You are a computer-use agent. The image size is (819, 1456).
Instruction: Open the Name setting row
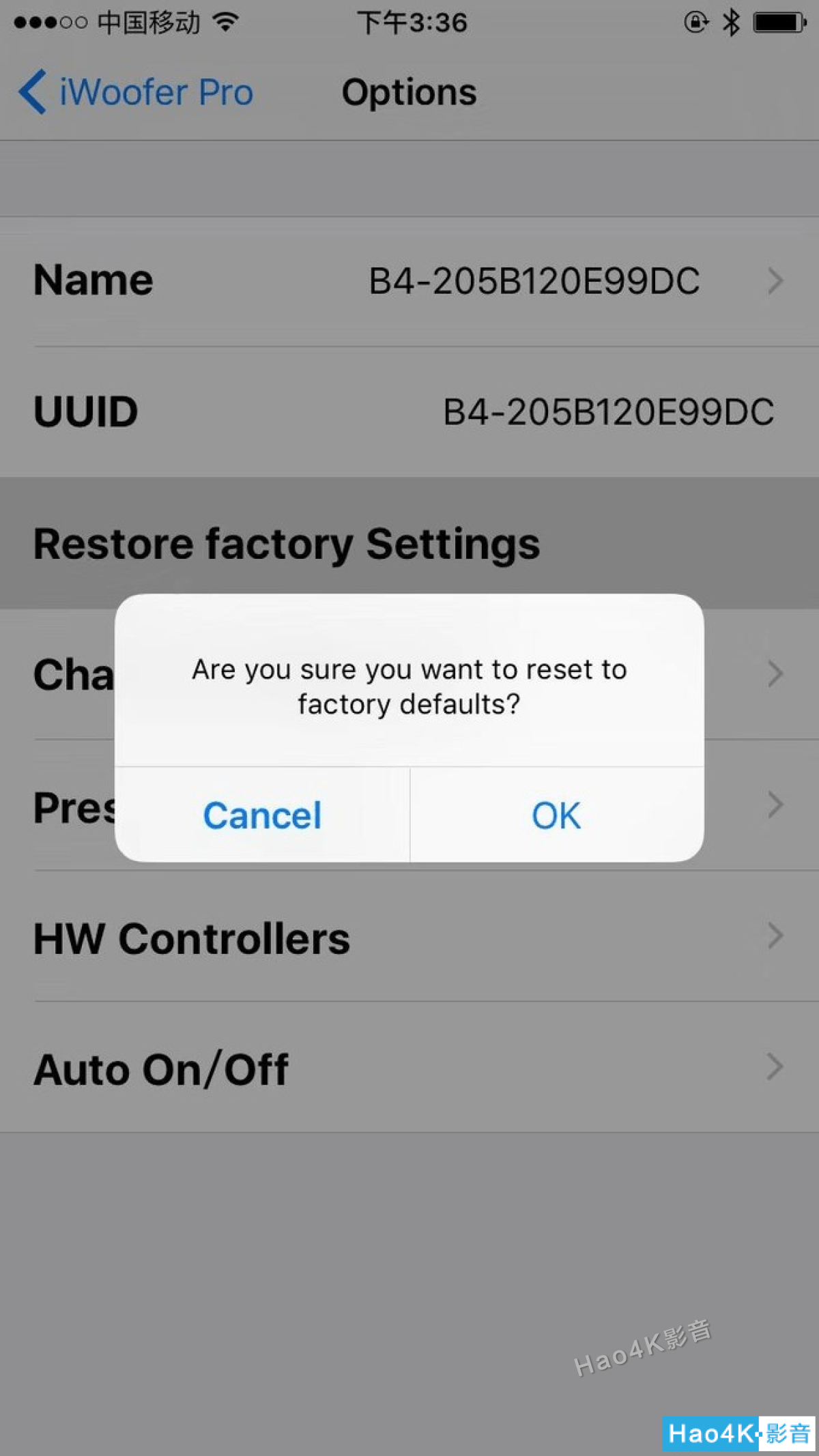pyautogui.click(x=409, y=280)
